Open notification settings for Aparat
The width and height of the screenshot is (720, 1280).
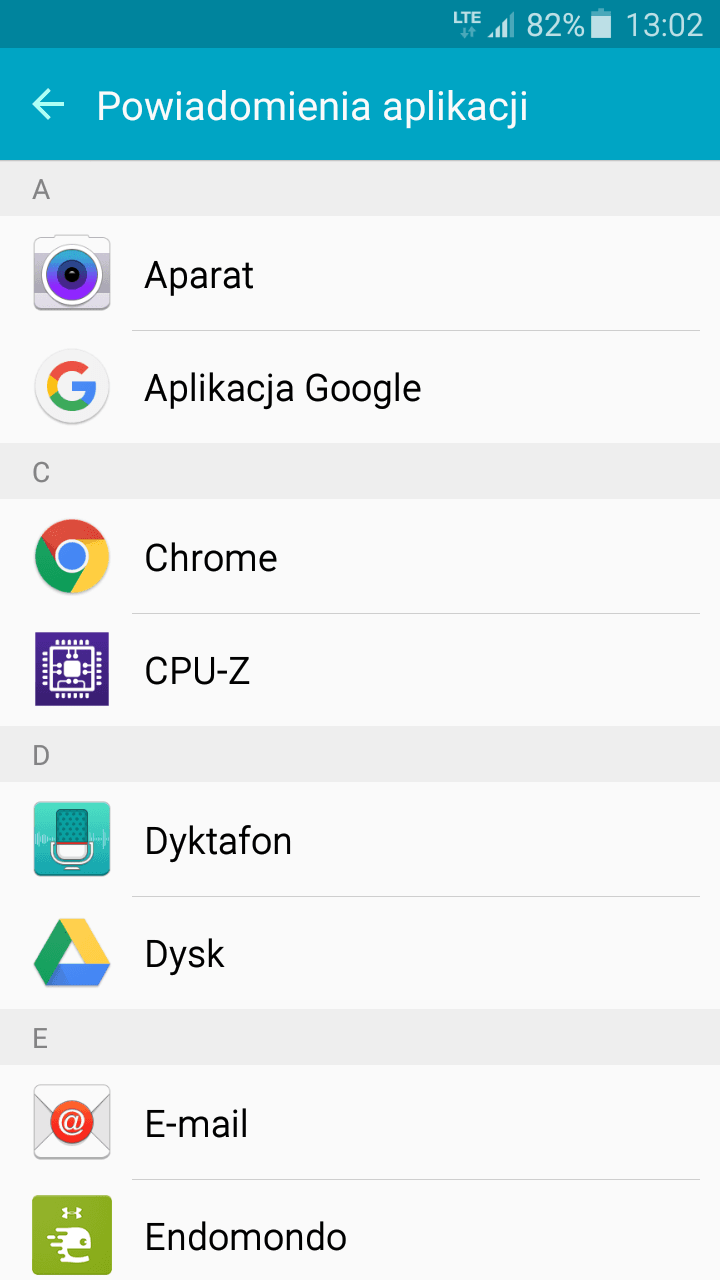[360, 273]
